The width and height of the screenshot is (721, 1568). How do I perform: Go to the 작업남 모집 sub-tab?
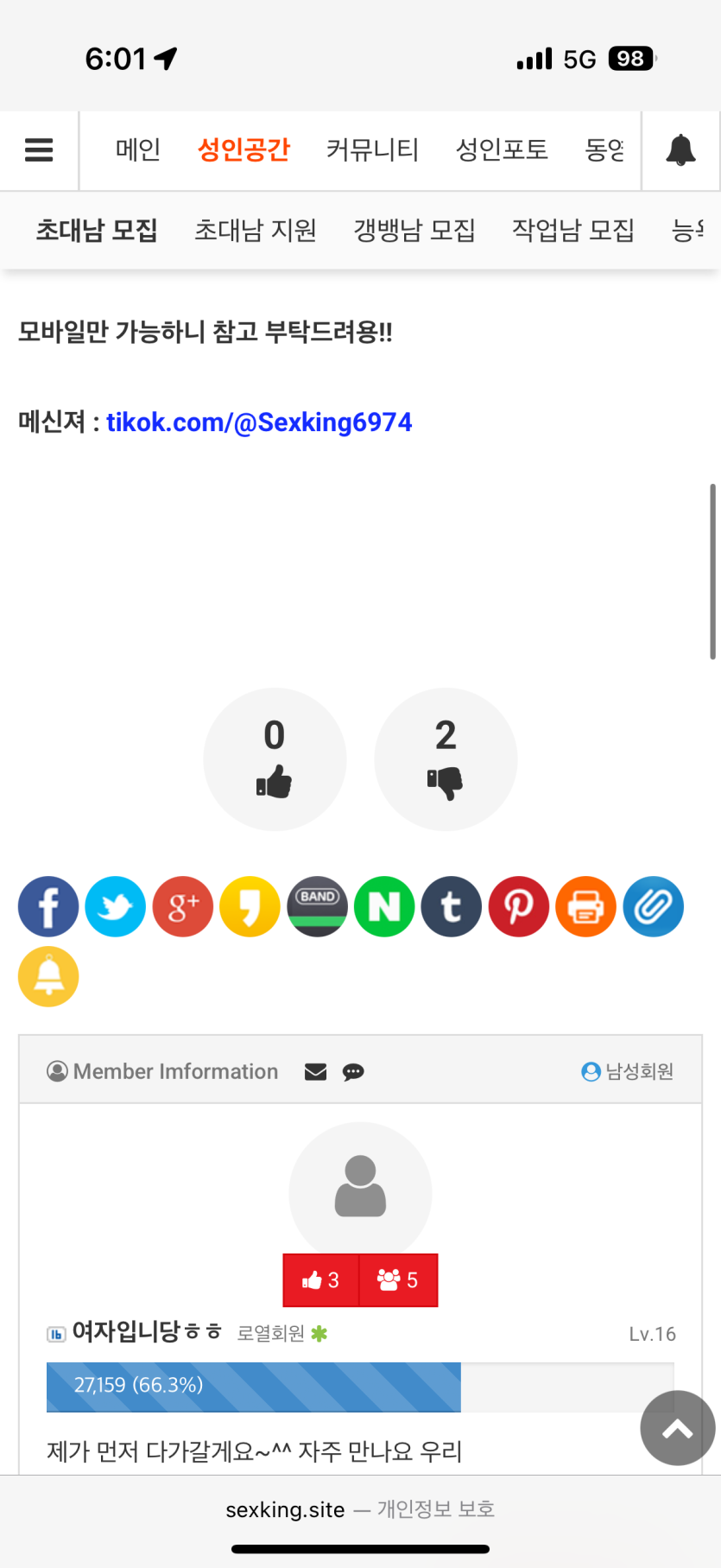click(x=573, y=231)
